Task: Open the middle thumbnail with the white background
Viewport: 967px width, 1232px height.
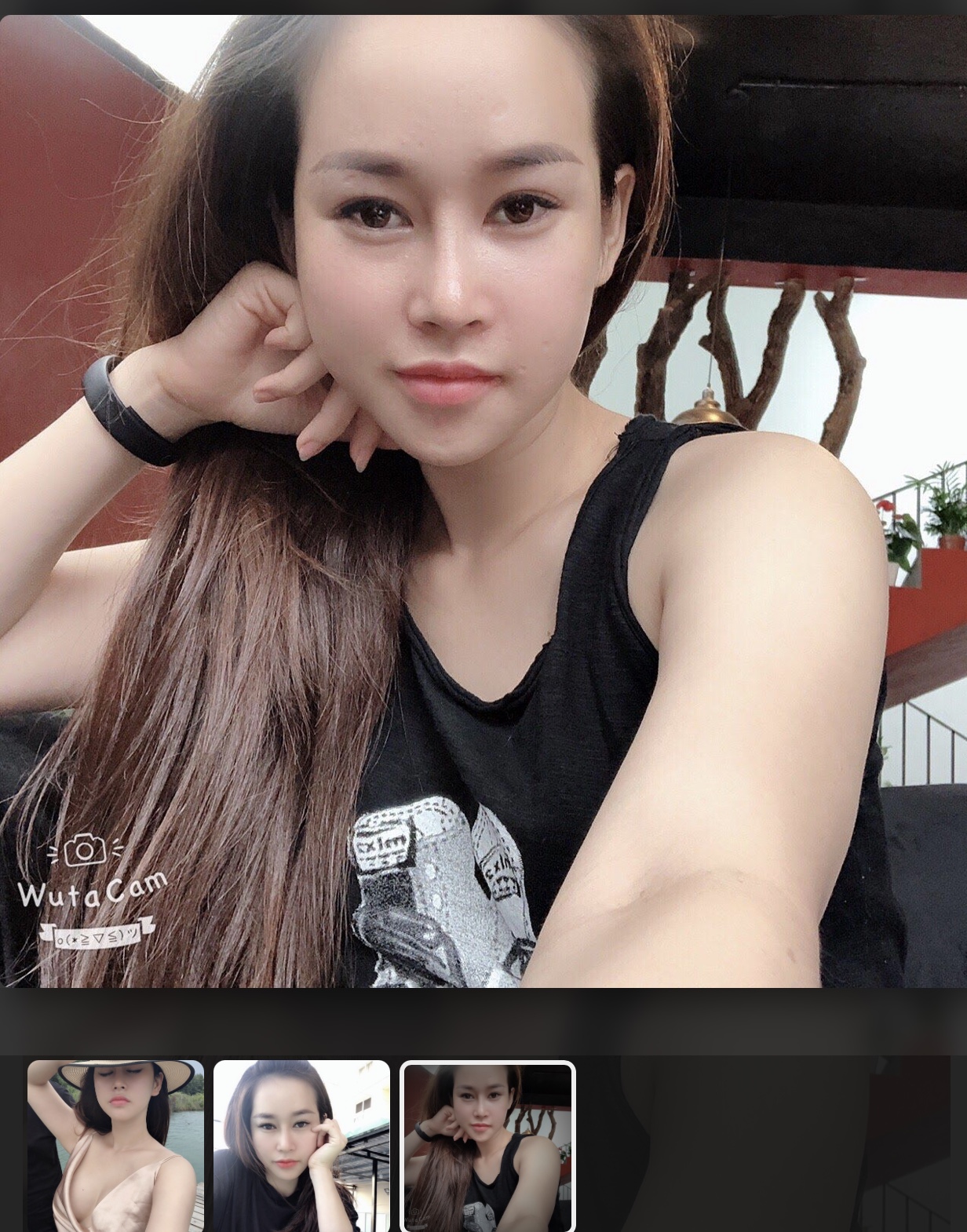Action: click(x=301, y=1145)
